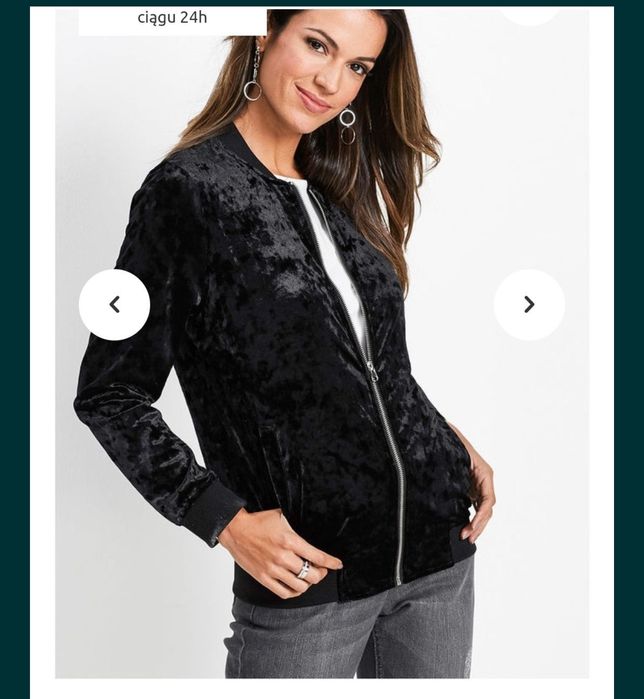Screen dimensions: 644x699
Task: Open the velvet jacket photo full screen
Action: pyautogui.click(x=320, y=400)
